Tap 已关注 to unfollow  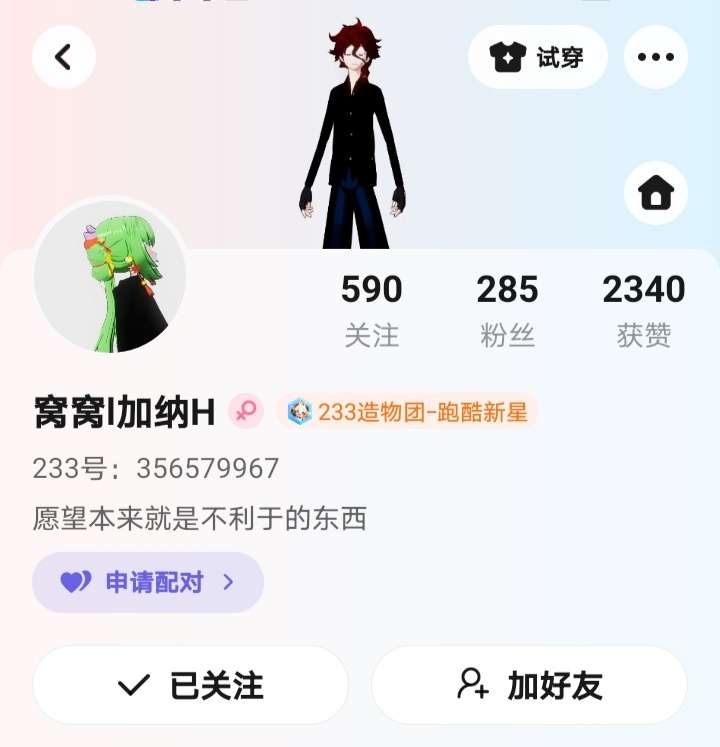(191, 685)
